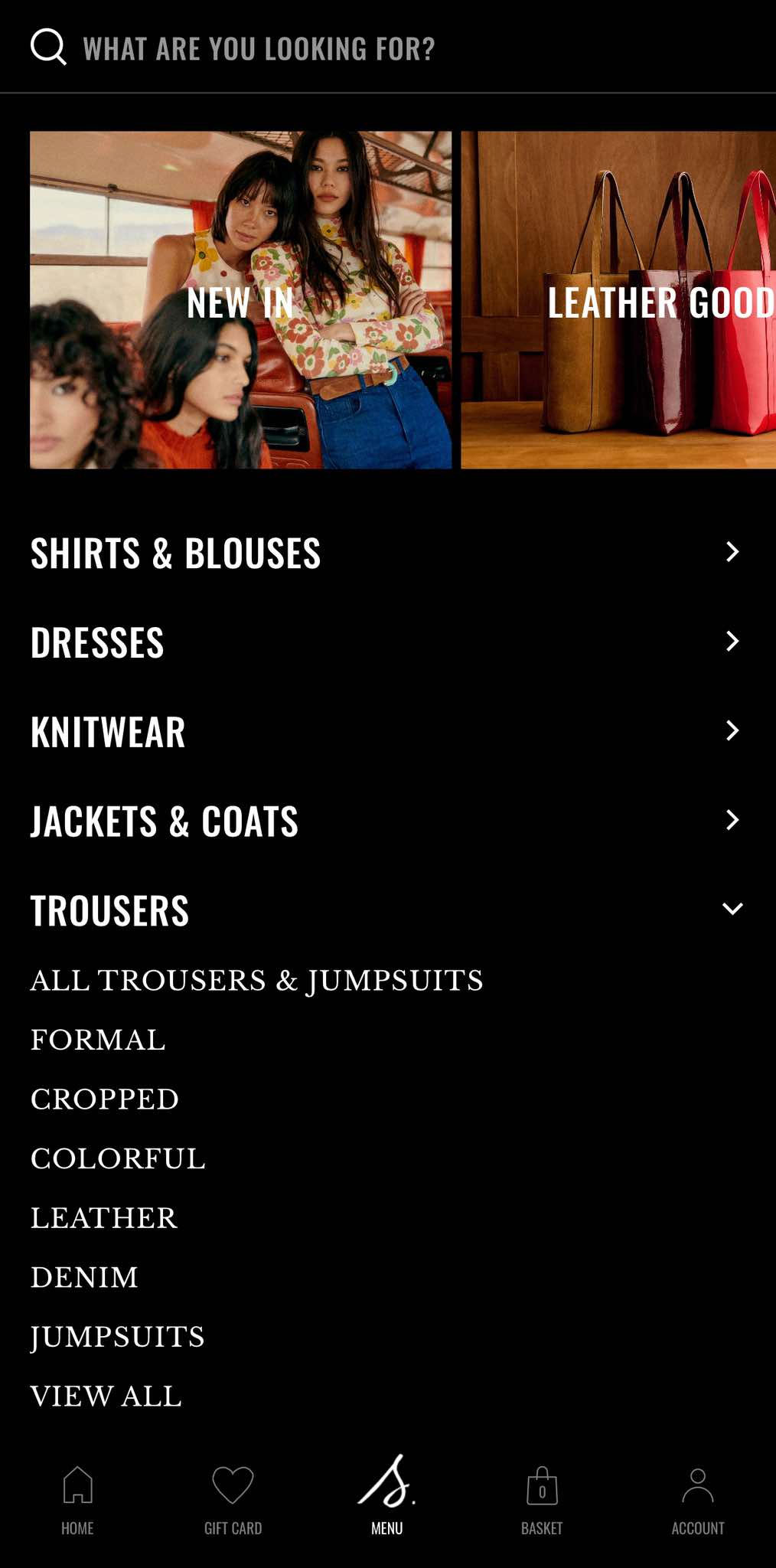The width and height of the screenshot is (776, 1568).
Task: Open ALL TROUSERS & JUMPSUITS
Action: [256, 979]
